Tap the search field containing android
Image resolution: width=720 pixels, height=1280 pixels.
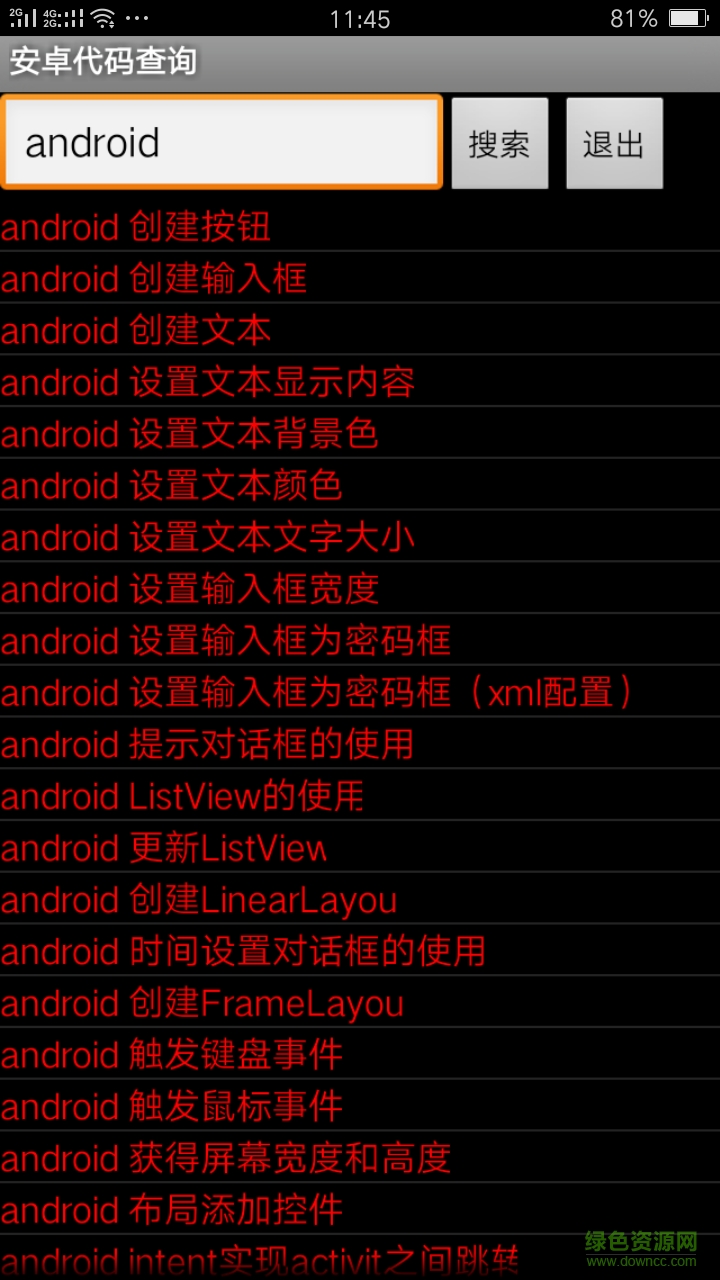coord(221,142)
